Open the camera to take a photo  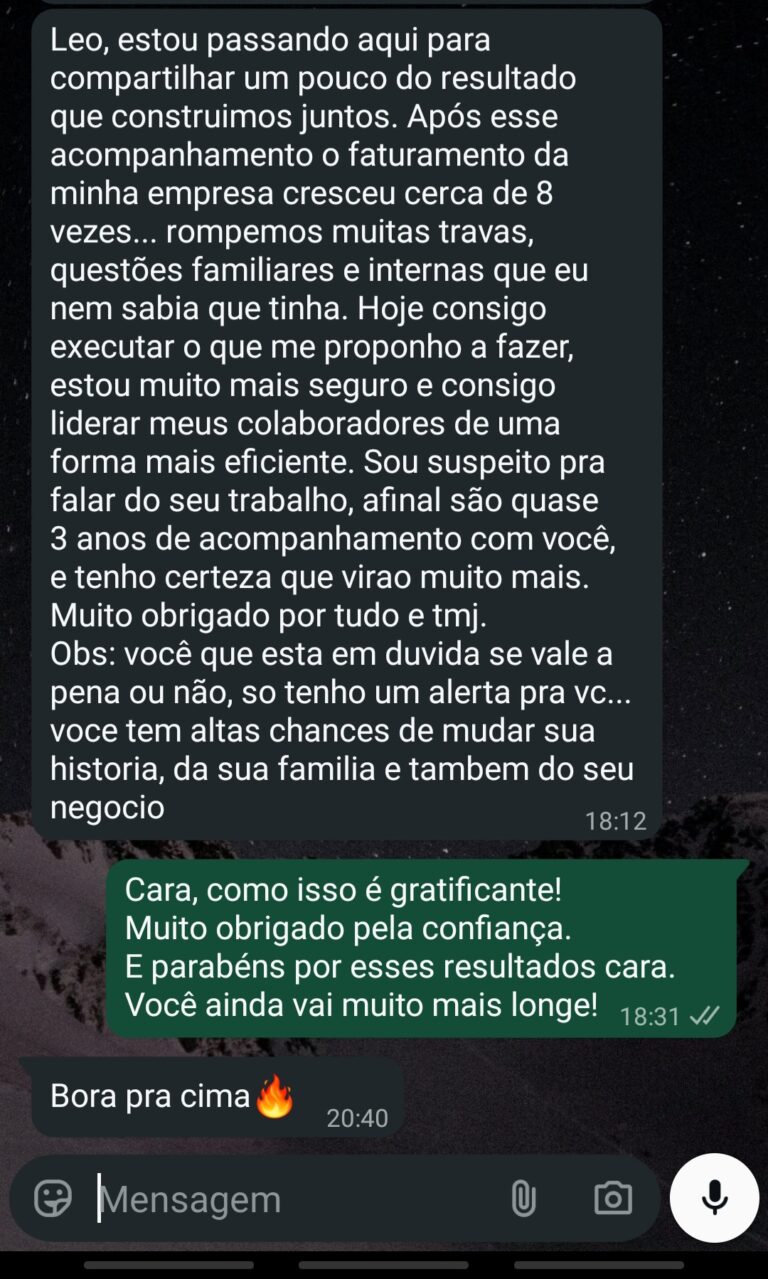pos(612,1198)
